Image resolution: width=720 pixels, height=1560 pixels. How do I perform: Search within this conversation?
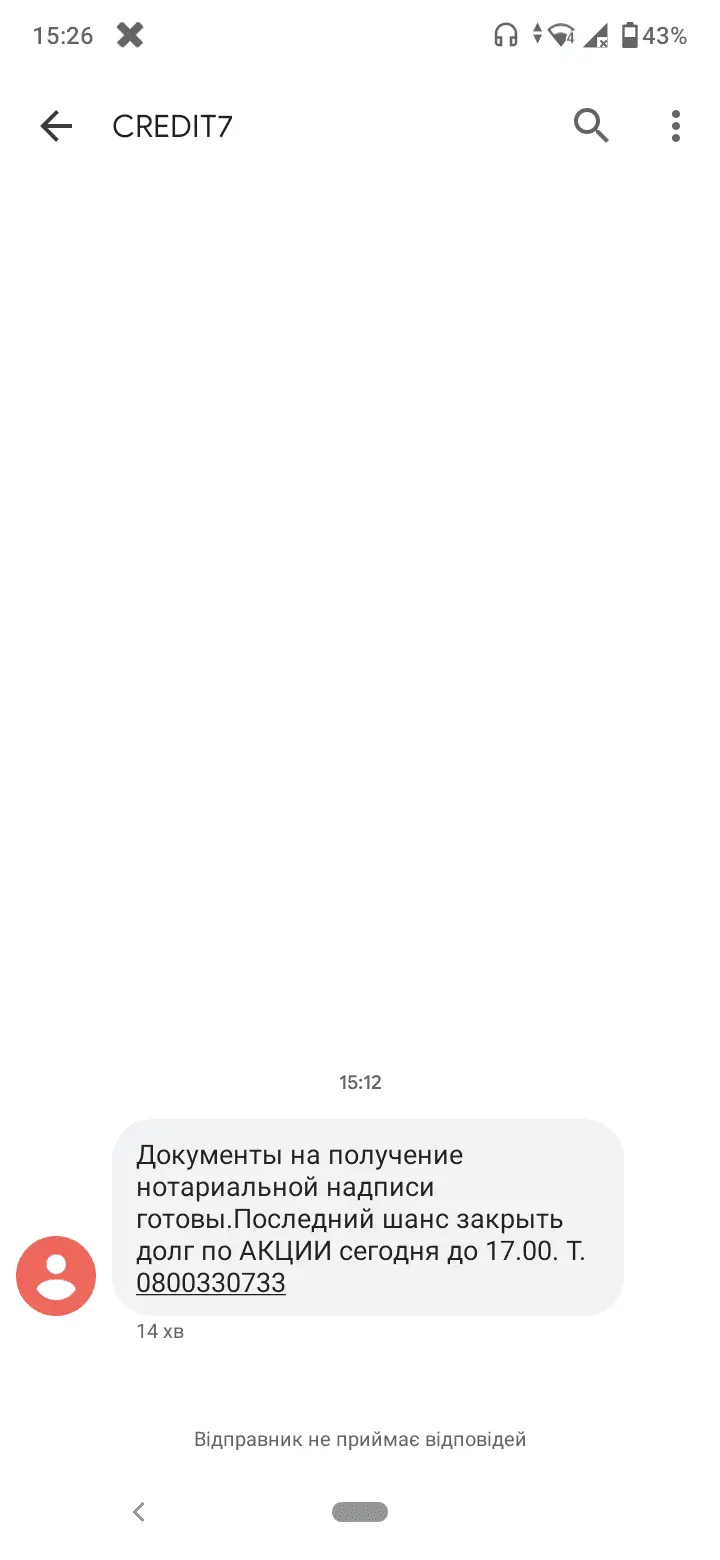click(x=591, y=126)
